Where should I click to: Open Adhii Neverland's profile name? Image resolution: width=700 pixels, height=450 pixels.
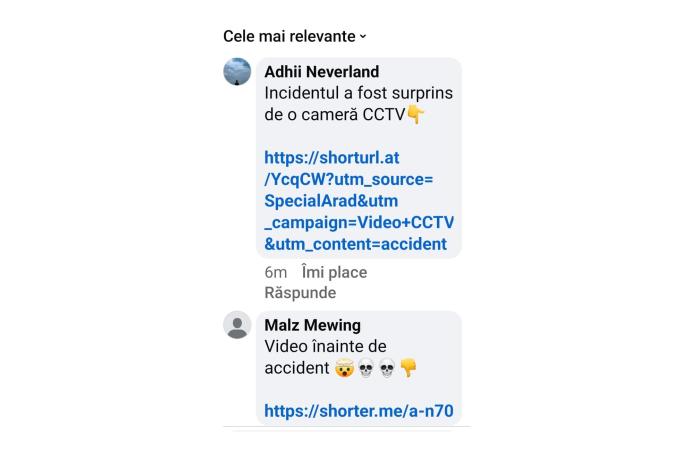pyautogui.click(x=321, y=72)
